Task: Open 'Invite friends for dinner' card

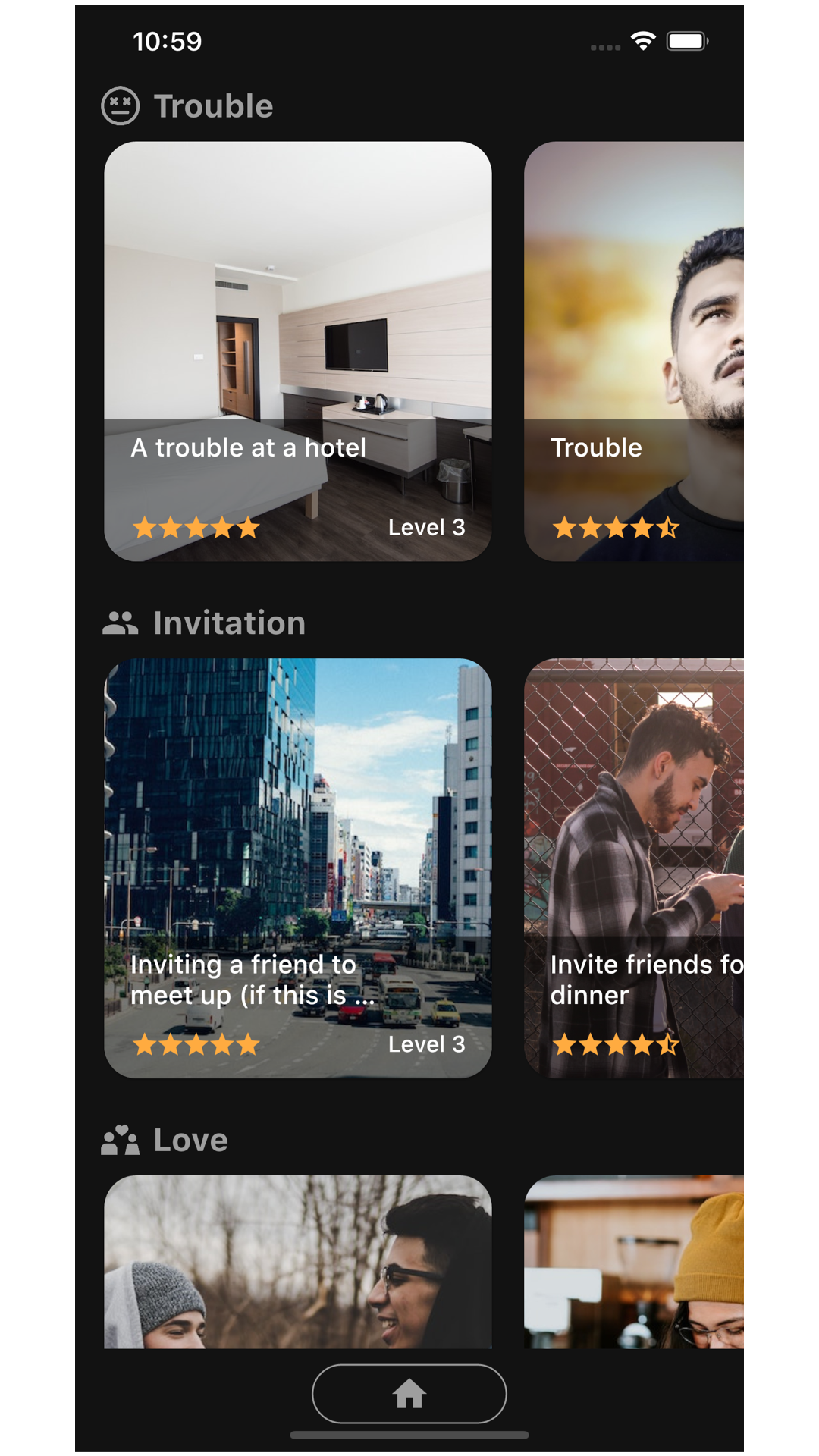Action: [x=634, y=868]
